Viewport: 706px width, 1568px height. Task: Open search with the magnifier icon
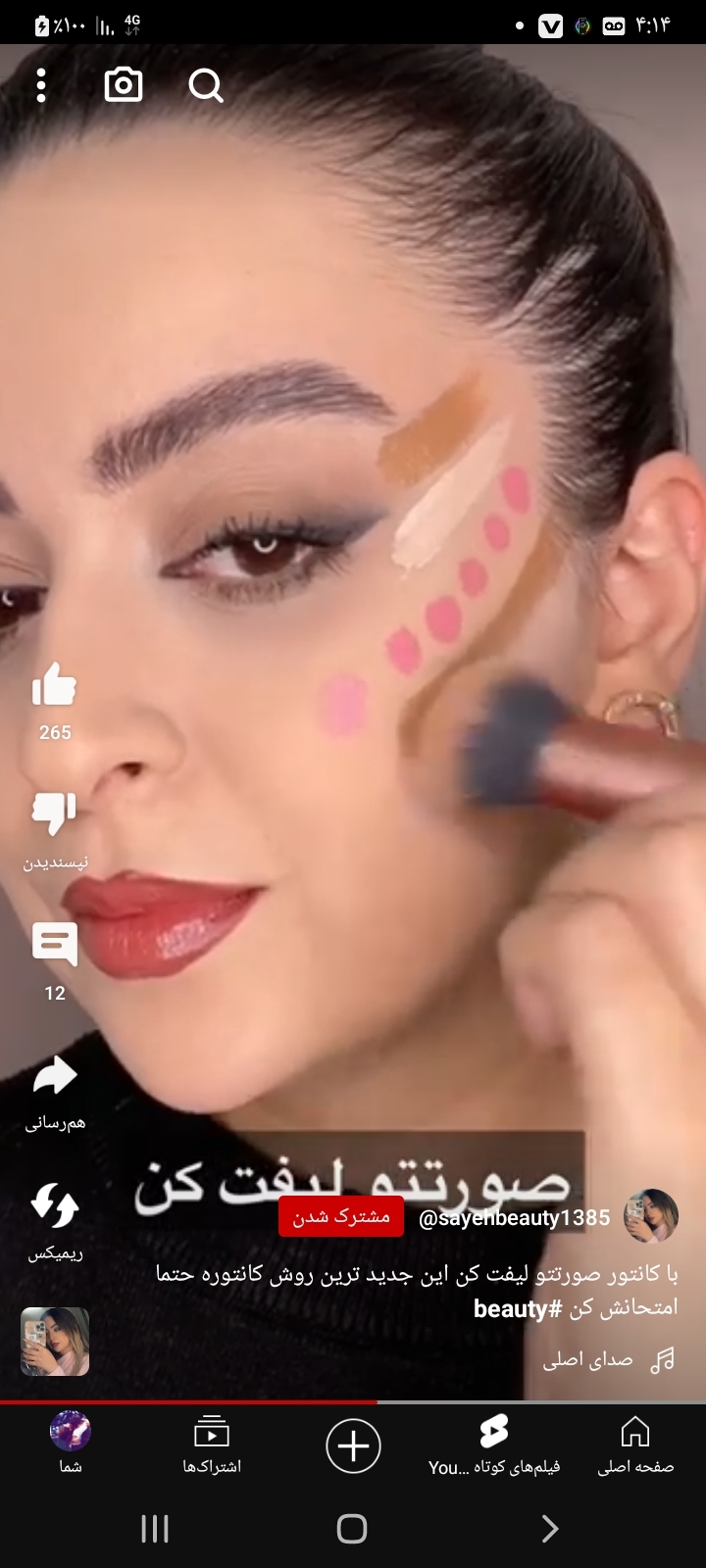(x=206, y=86)
